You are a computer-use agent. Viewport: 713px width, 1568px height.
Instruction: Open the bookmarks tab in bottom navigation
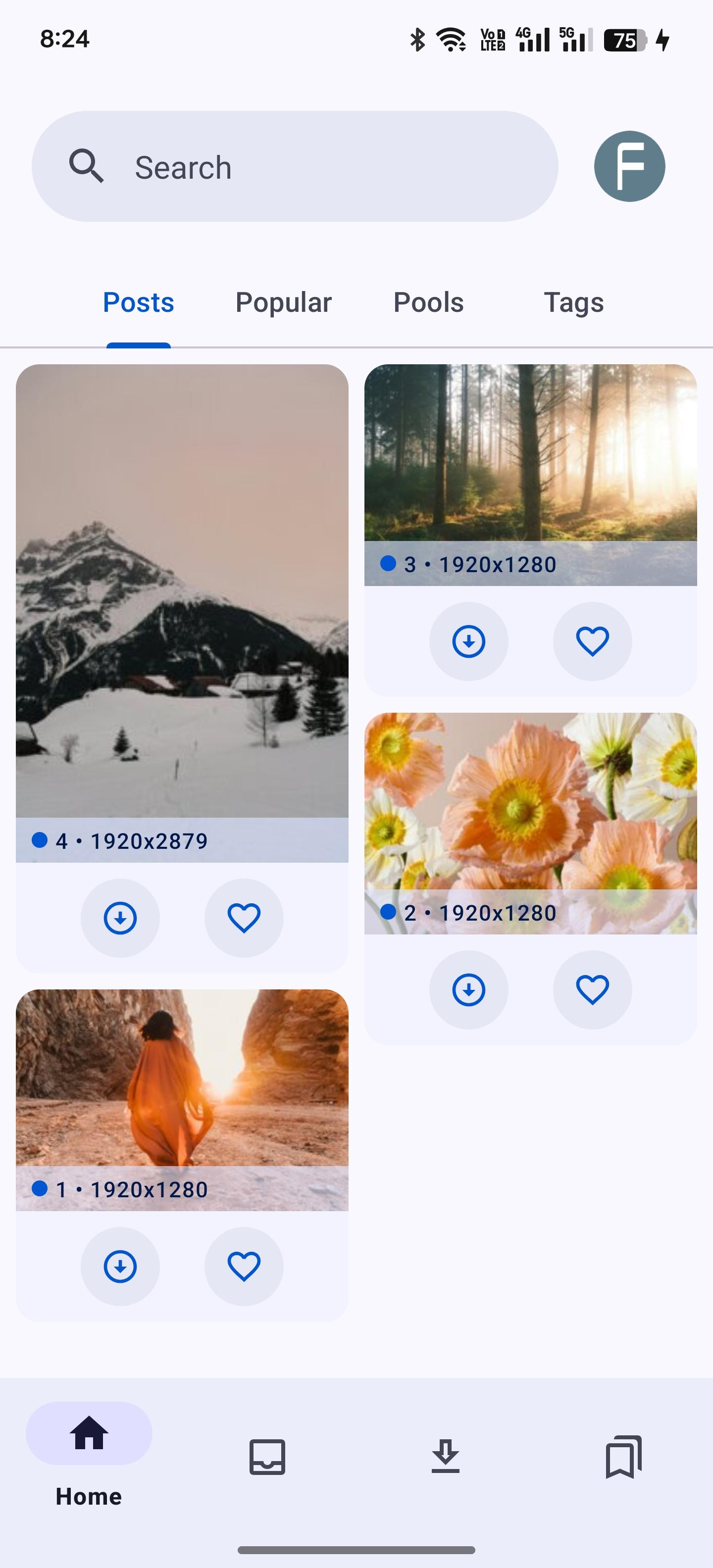click(x=623, y=1457)
